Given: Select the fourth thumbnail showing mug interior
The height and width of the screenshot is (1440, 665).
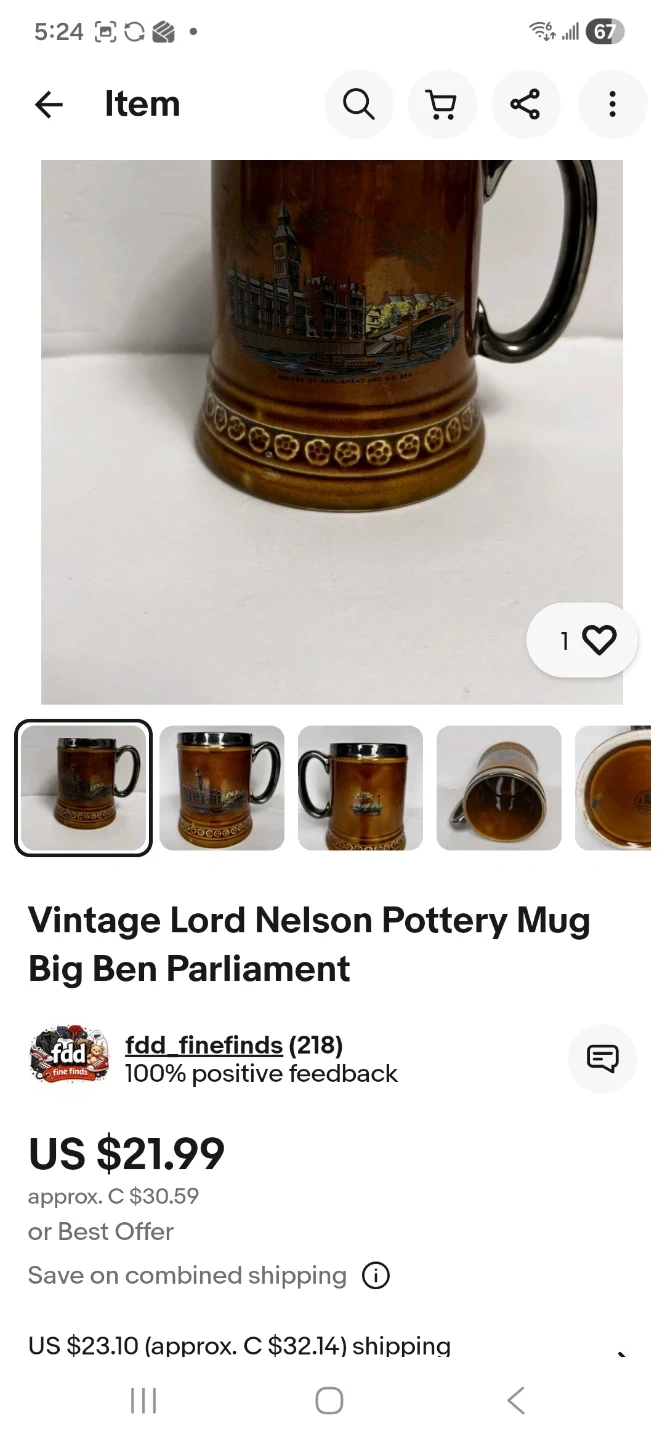Looking at the screenshot, I should pyautogui.click(x=499, y=788).
